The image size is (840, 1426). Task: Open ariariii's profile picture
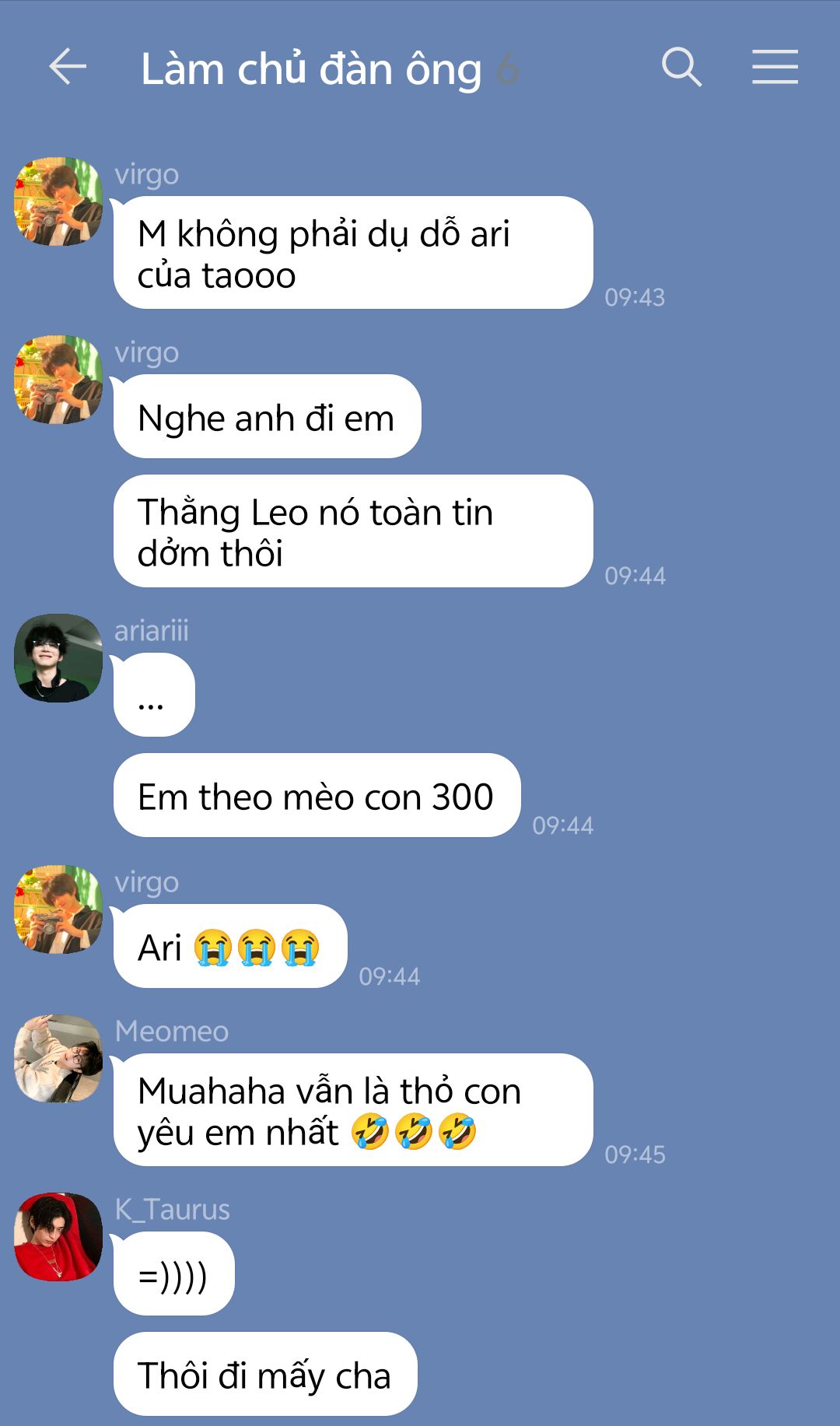pos(58,658)
